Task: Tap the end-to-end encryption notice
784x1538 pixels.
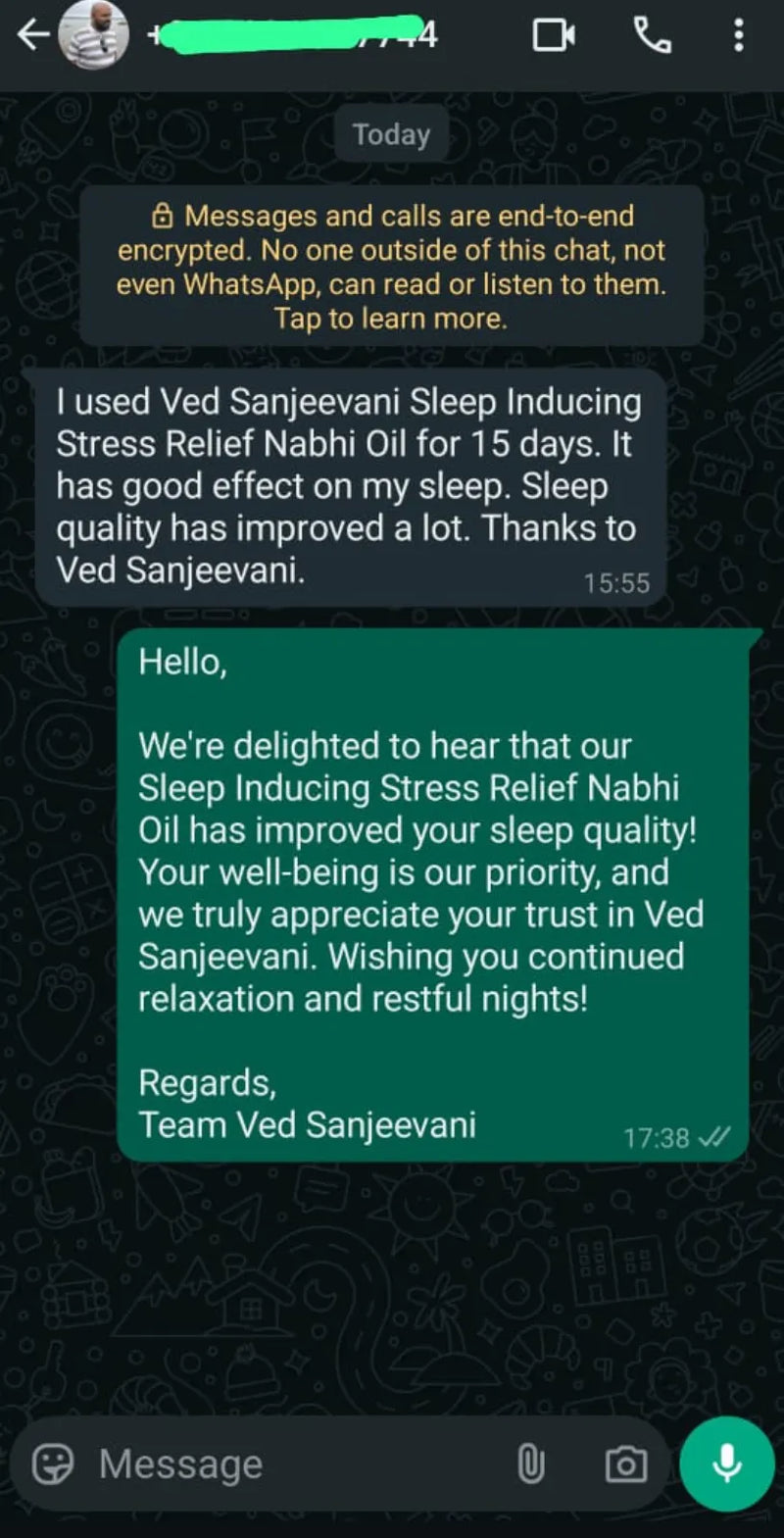Action: click(x=391, y=267)
